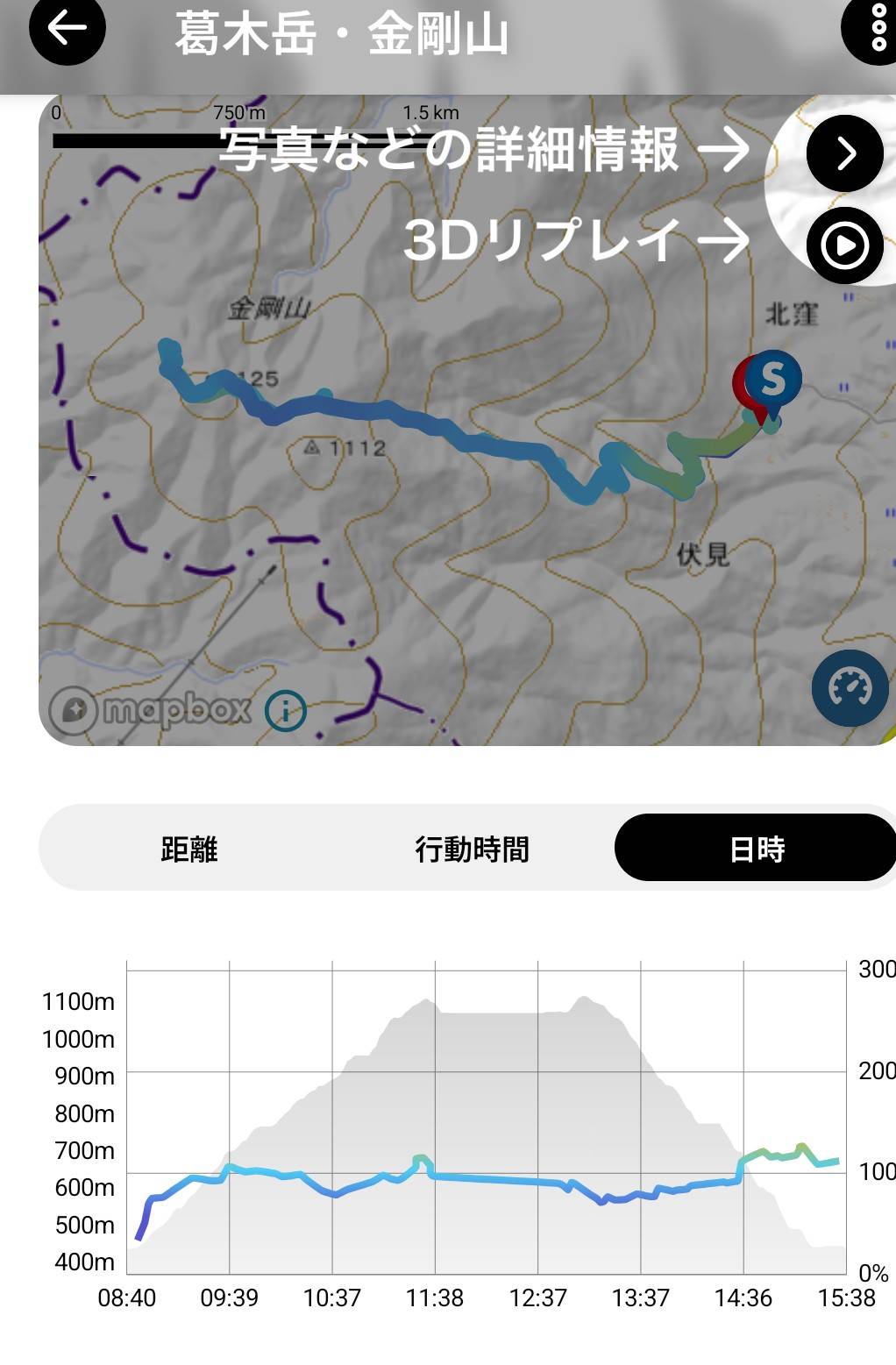The width and height of the screenshot is (896, 1365).
Task: Open photo details with the chevron button
Action: point(844,153)
